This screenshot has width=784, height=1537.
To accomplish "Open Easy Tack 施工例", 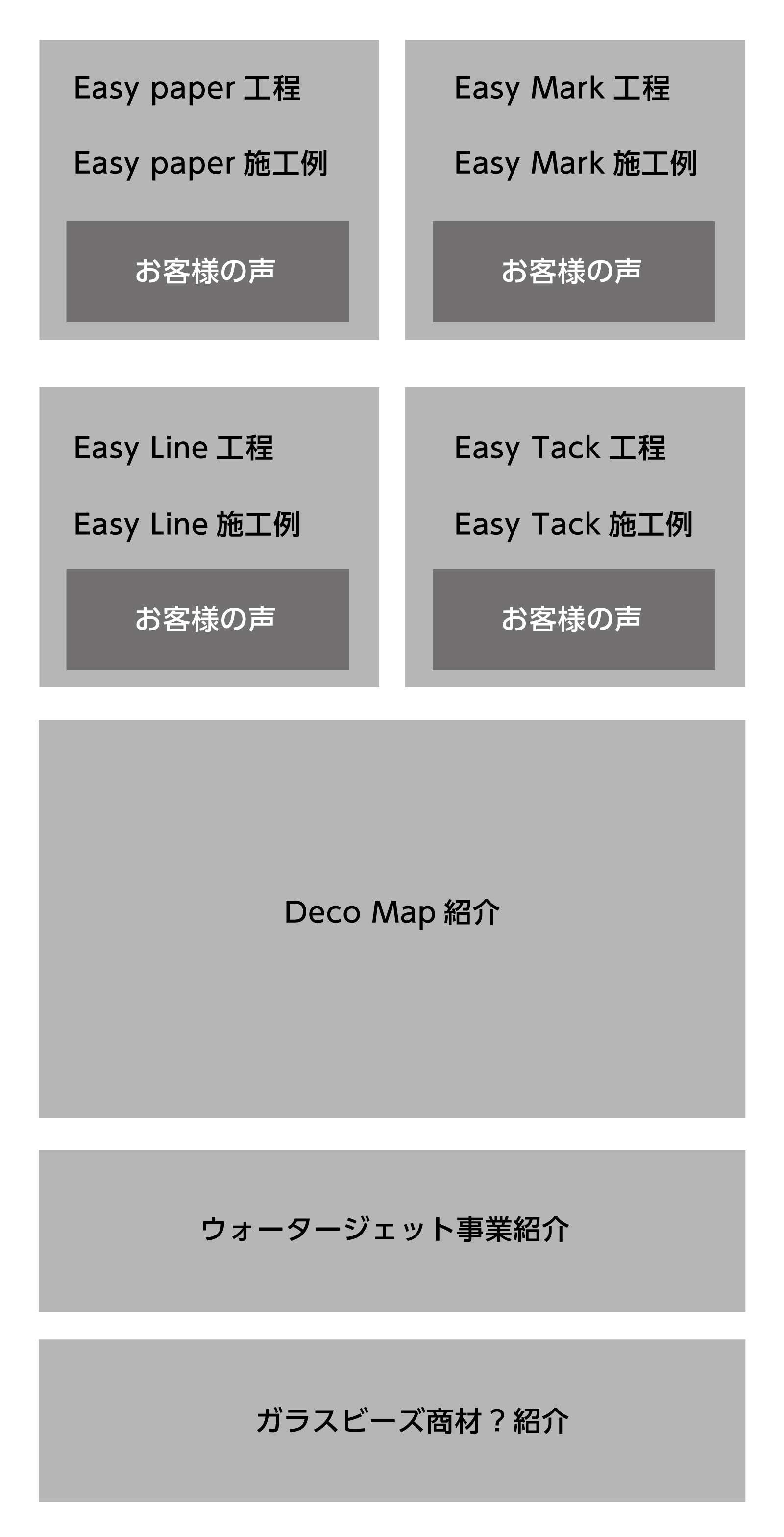I will pyautogui.click(x=573, y=525).
